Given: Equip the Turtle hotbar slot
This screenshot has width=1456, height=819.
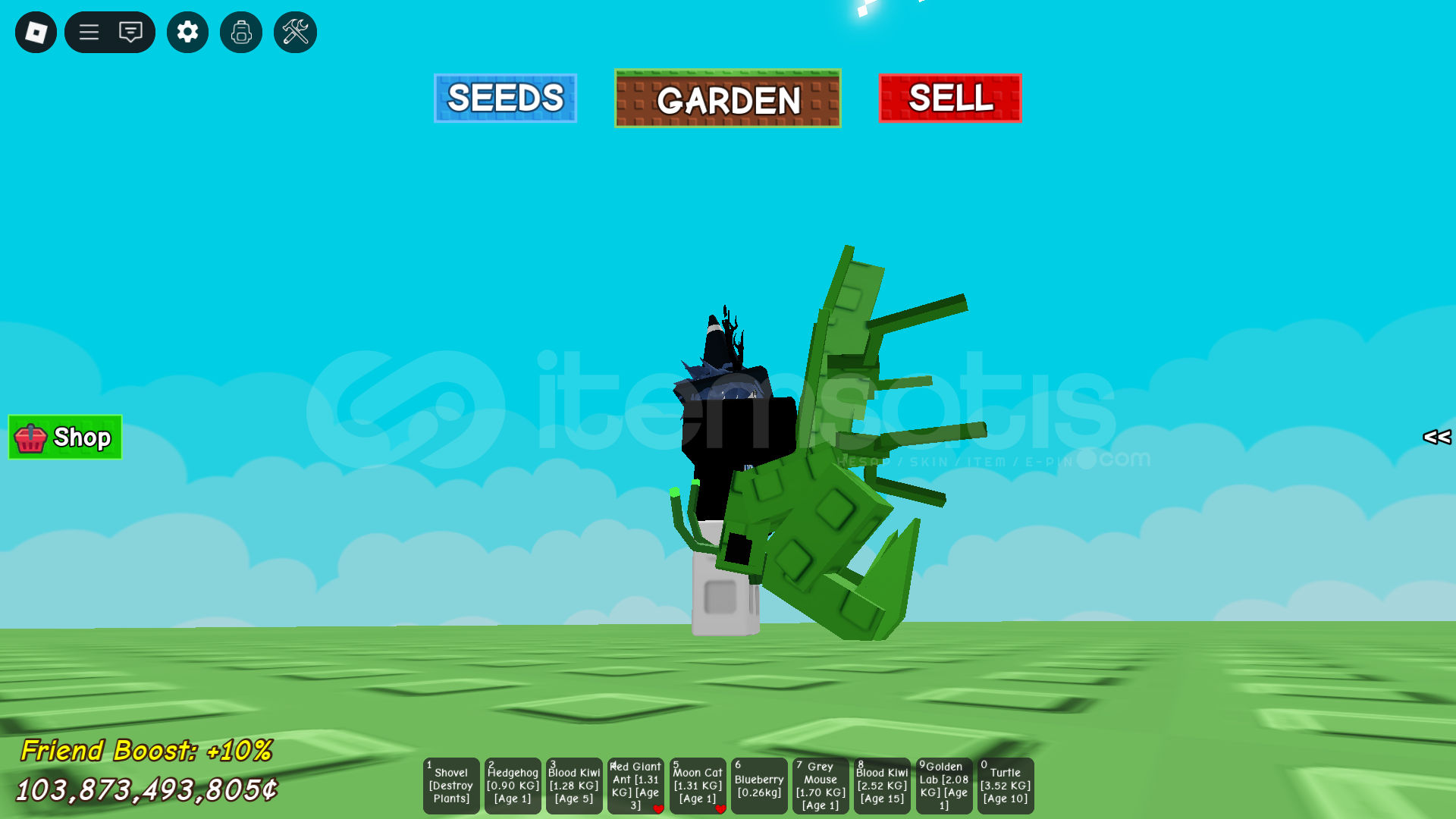Looking at the screenshot, I should pyautogui.click(x=1006, y=786).
